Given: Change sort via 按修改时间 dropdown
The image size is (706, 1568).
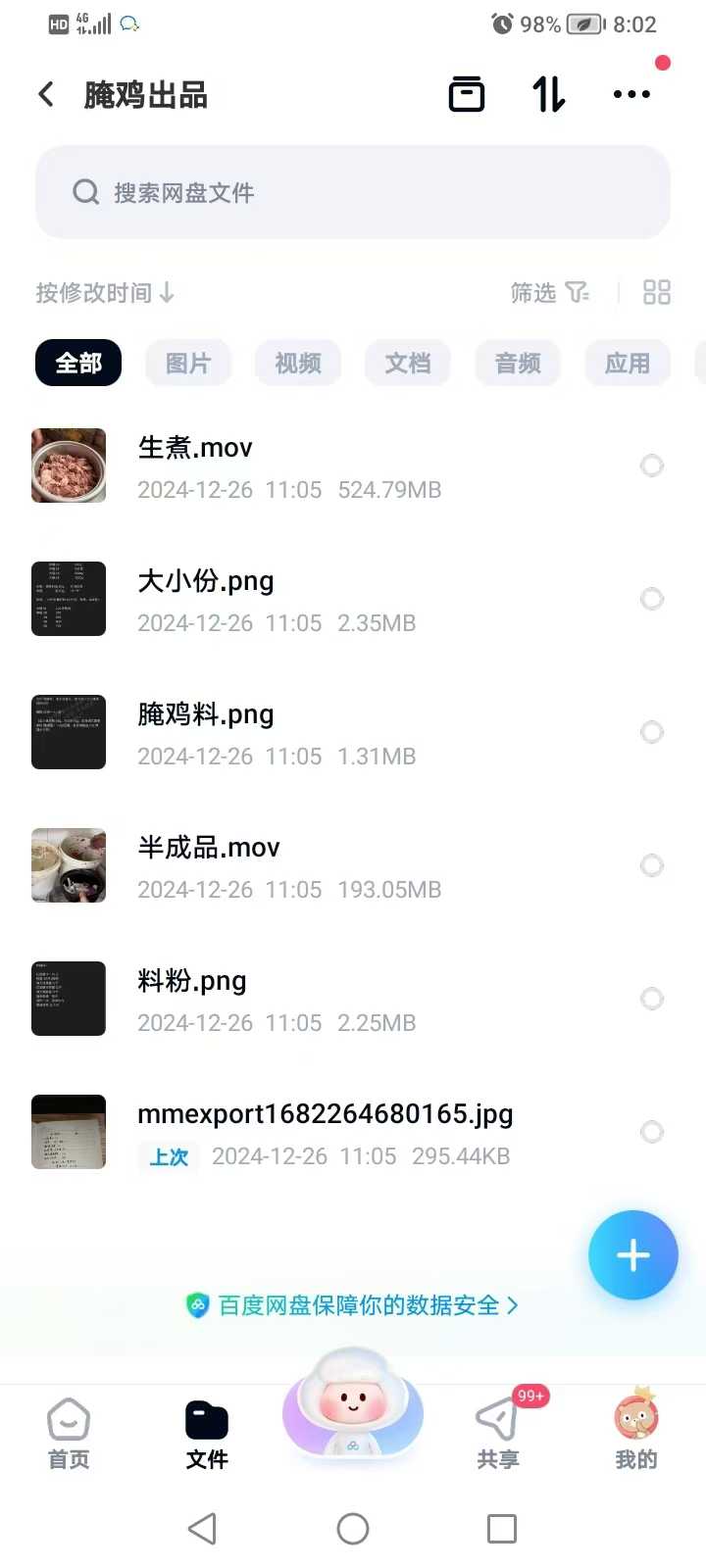Looking at the screenshot, I should (x=103, y=292).
